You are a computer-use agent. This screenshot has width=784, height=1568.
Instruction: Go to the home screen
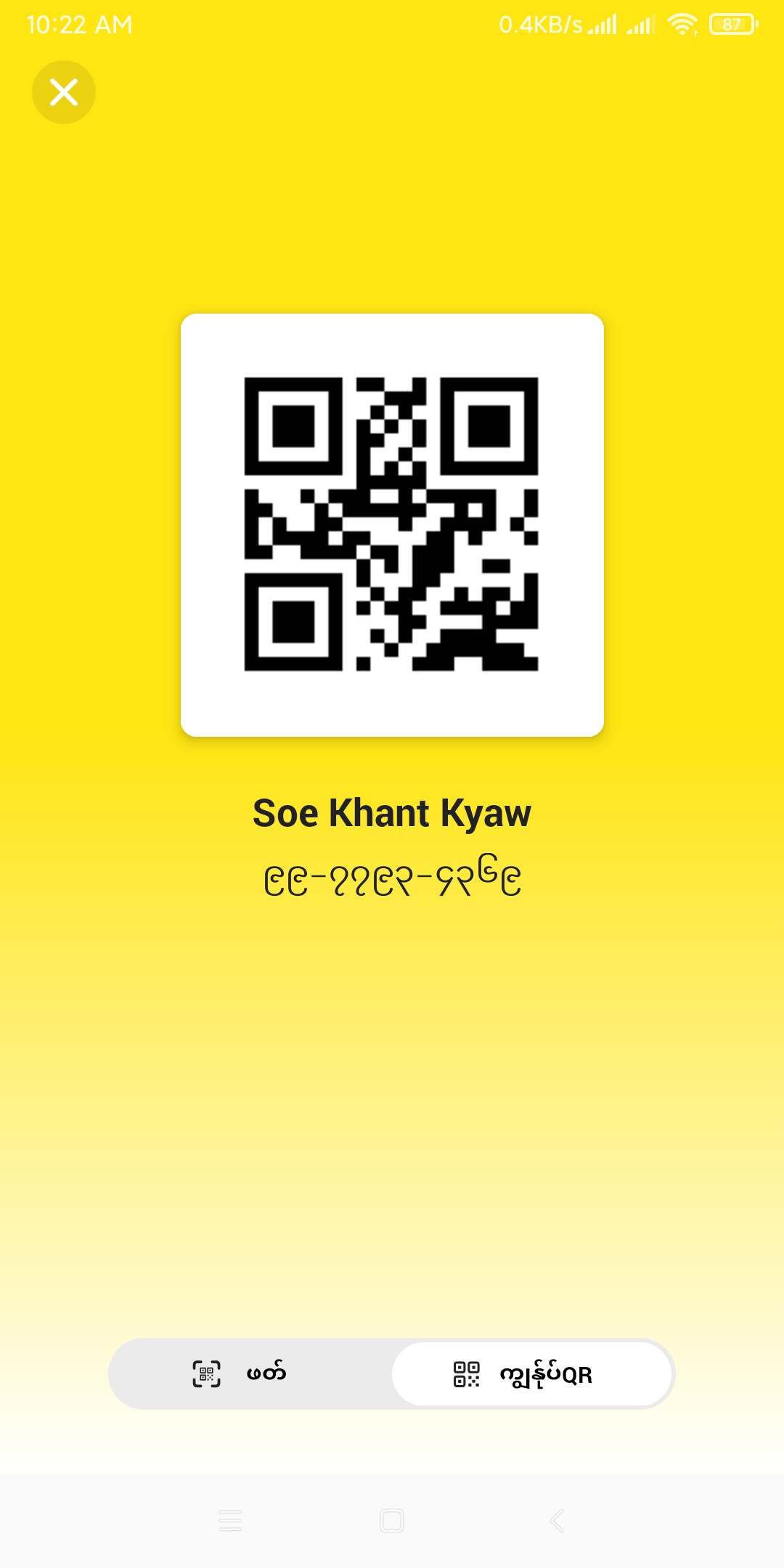point(392,1520)
